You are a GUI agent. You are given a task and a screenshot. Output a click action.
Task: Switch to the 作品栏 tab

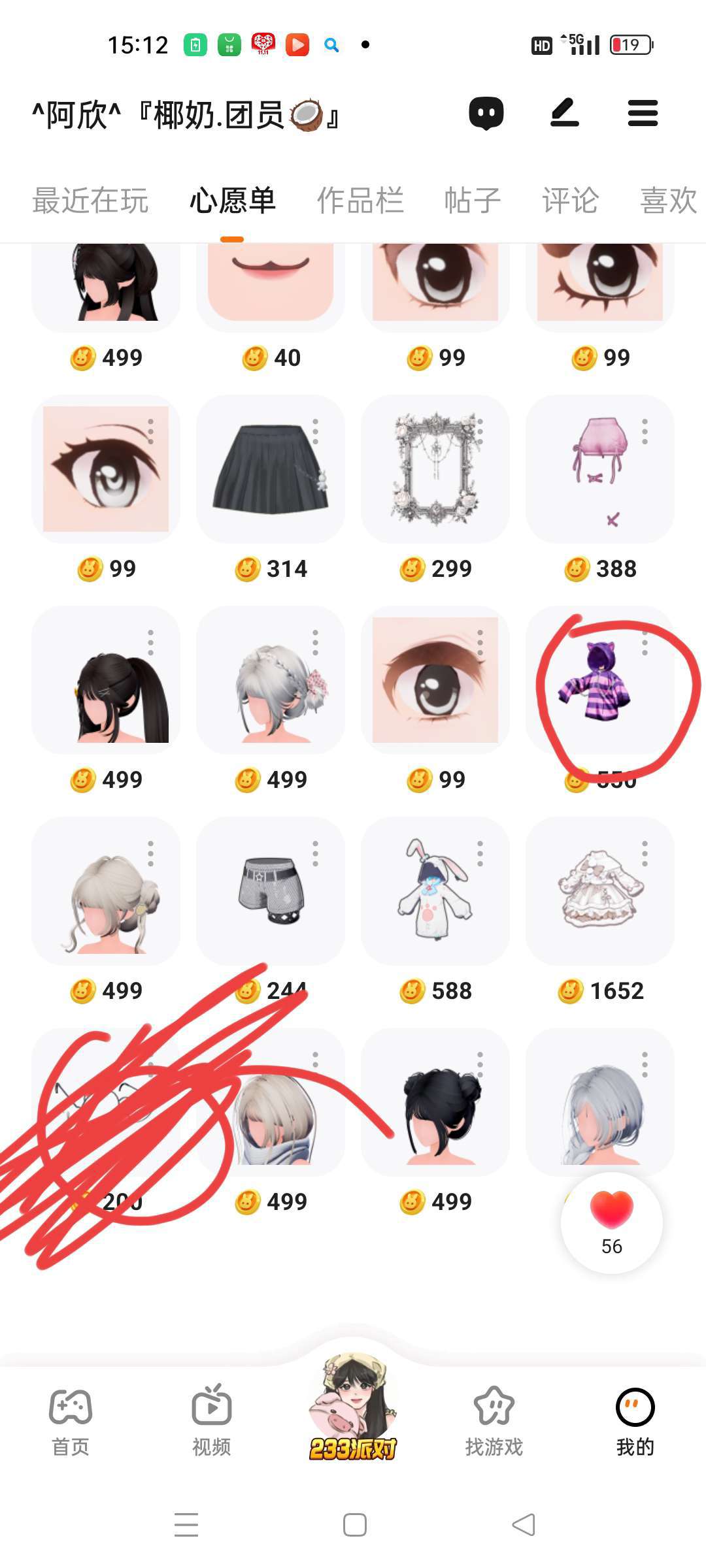360,200
